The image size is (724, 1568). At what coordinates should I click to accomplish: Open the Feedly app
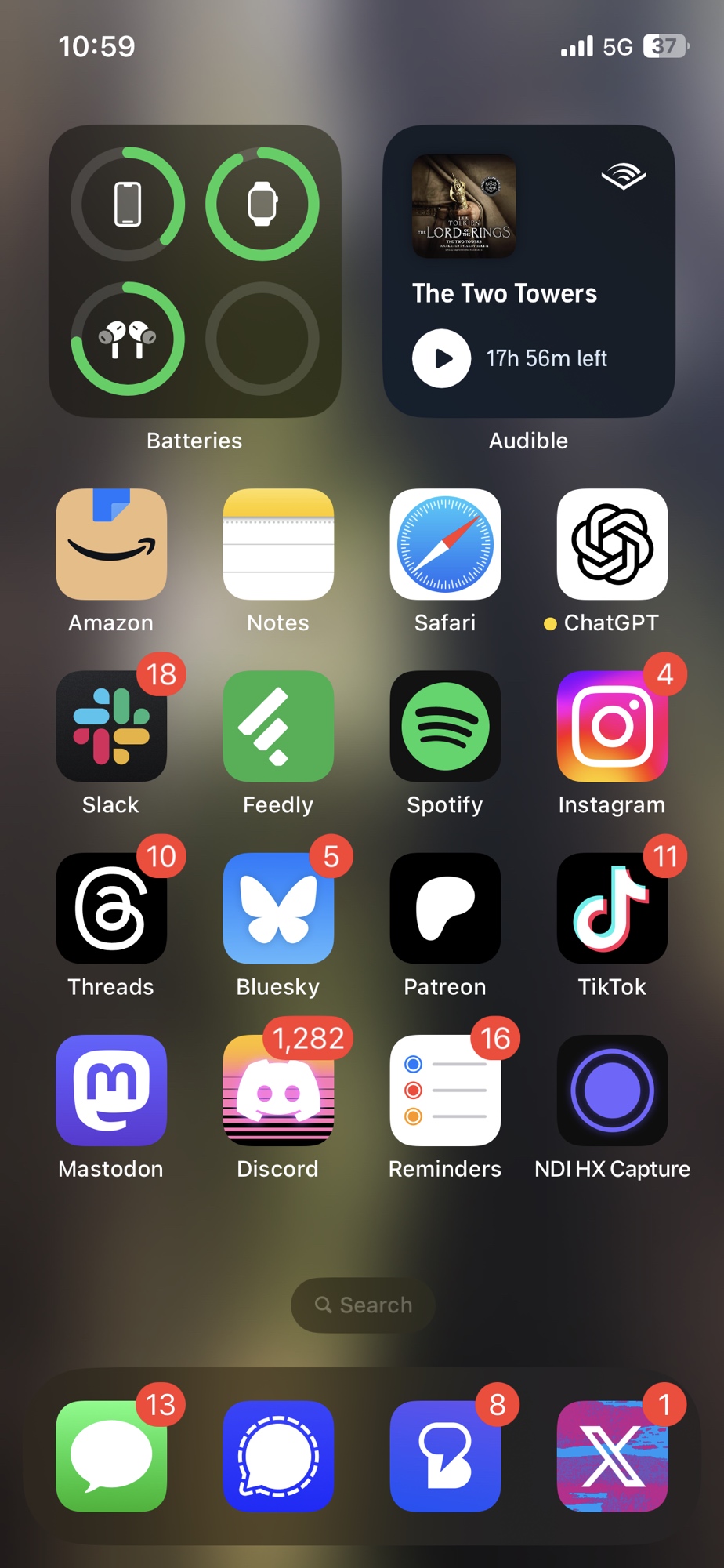[278, 727]
